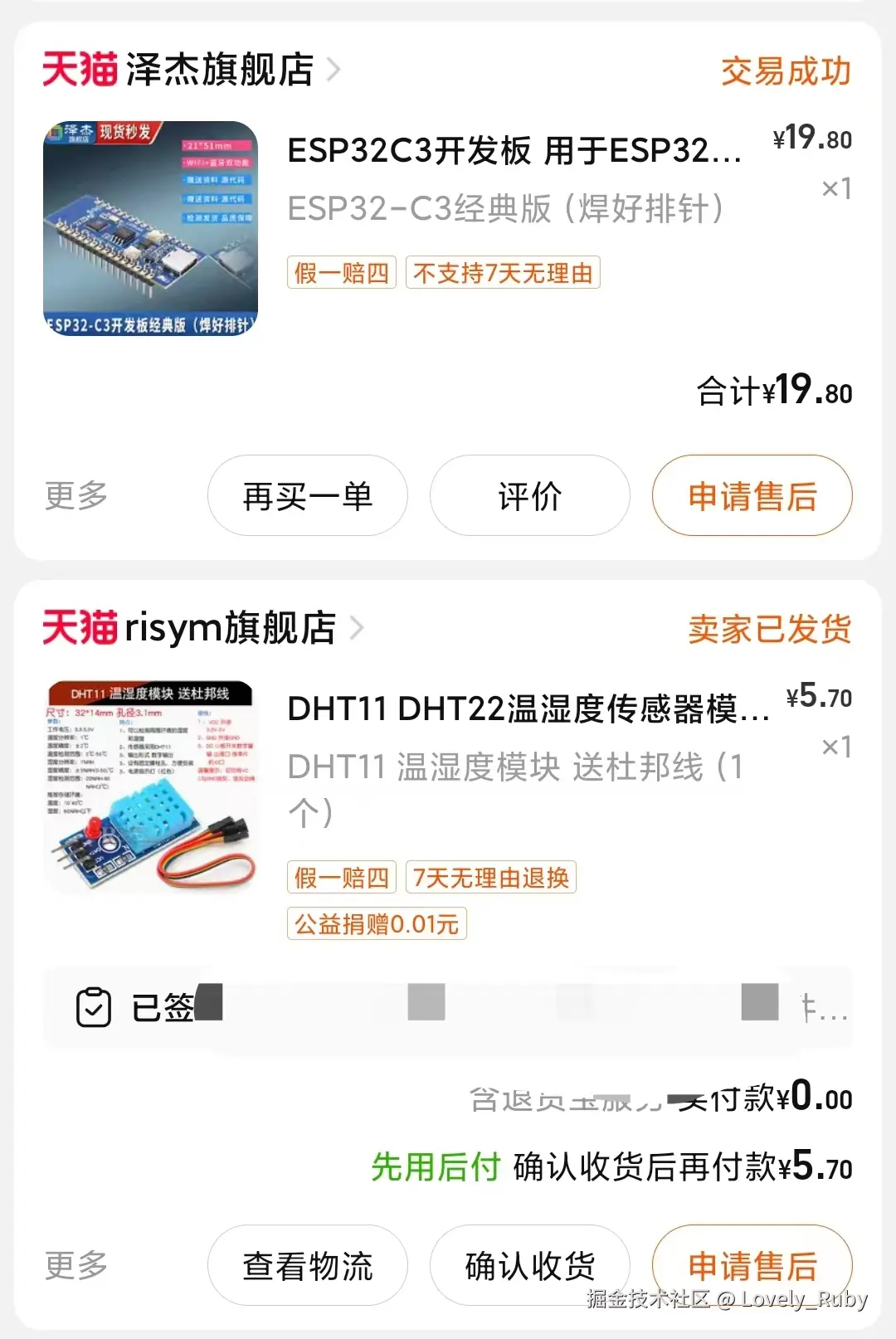Image resolution: width=896 pixels, height=1339 pixels.
Task: Click 申请售后 on the ESP32 order
Action: click(x=751, y=495)
